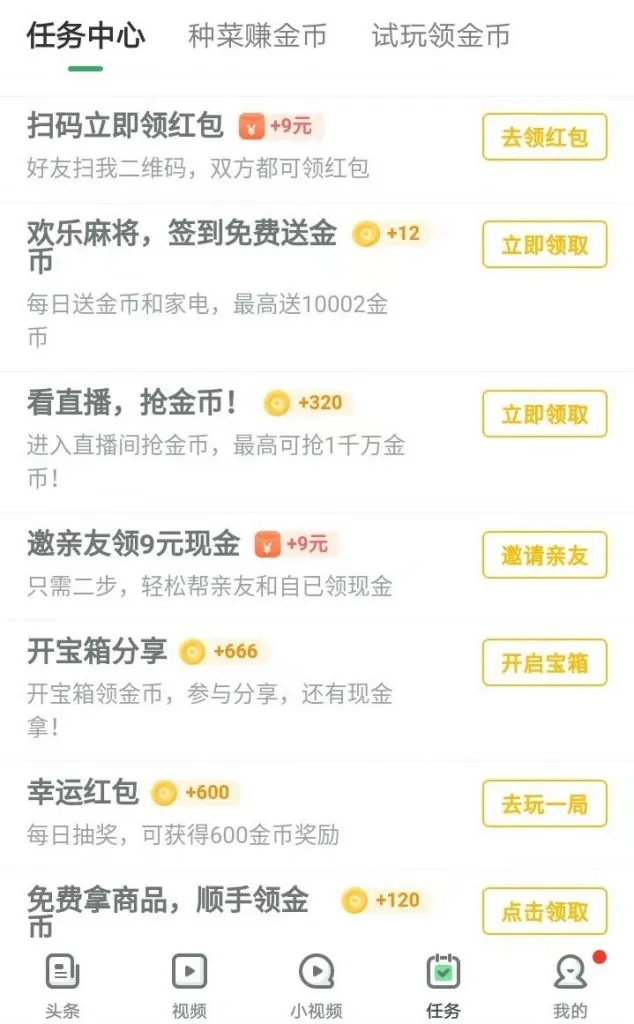Tap 立即领取 for 欢乐麻将 task
The width and height of the screenshot is (634, 1024).
544,245
